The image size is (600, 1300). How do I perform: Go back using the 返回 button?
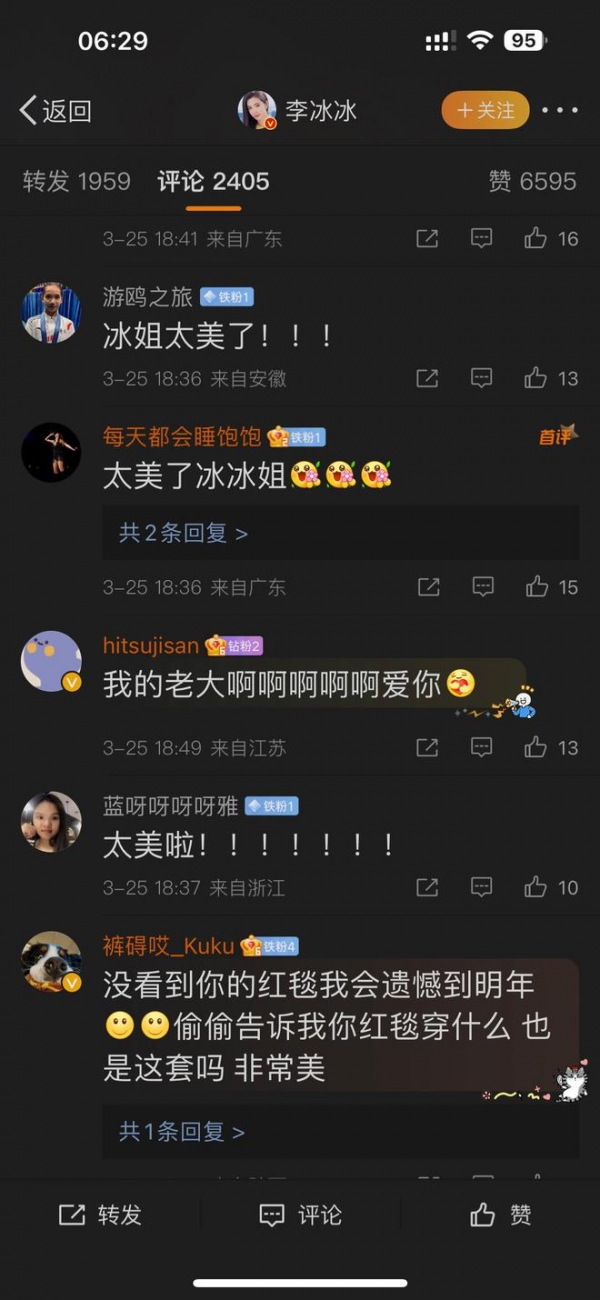click(x=56, y=110)
